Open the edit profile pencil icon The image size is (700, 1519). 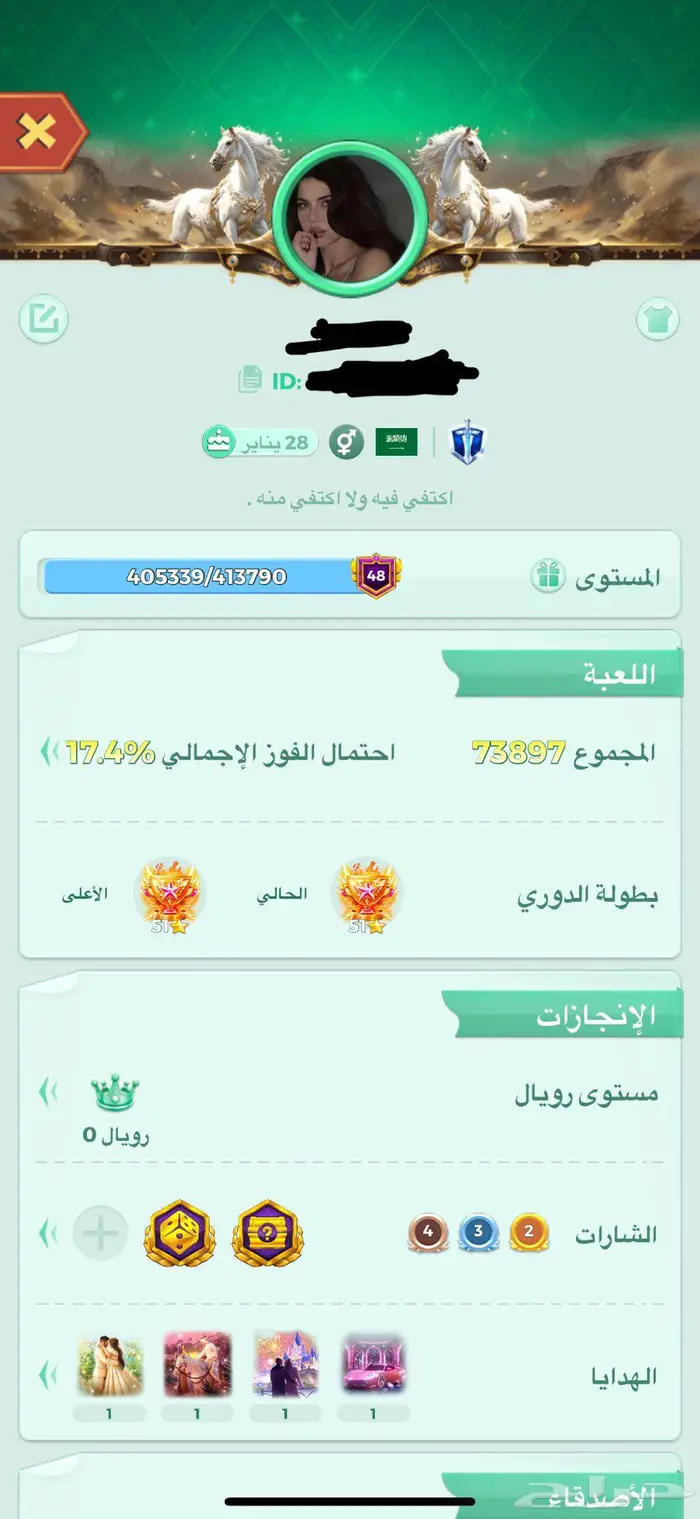point(43,320)
